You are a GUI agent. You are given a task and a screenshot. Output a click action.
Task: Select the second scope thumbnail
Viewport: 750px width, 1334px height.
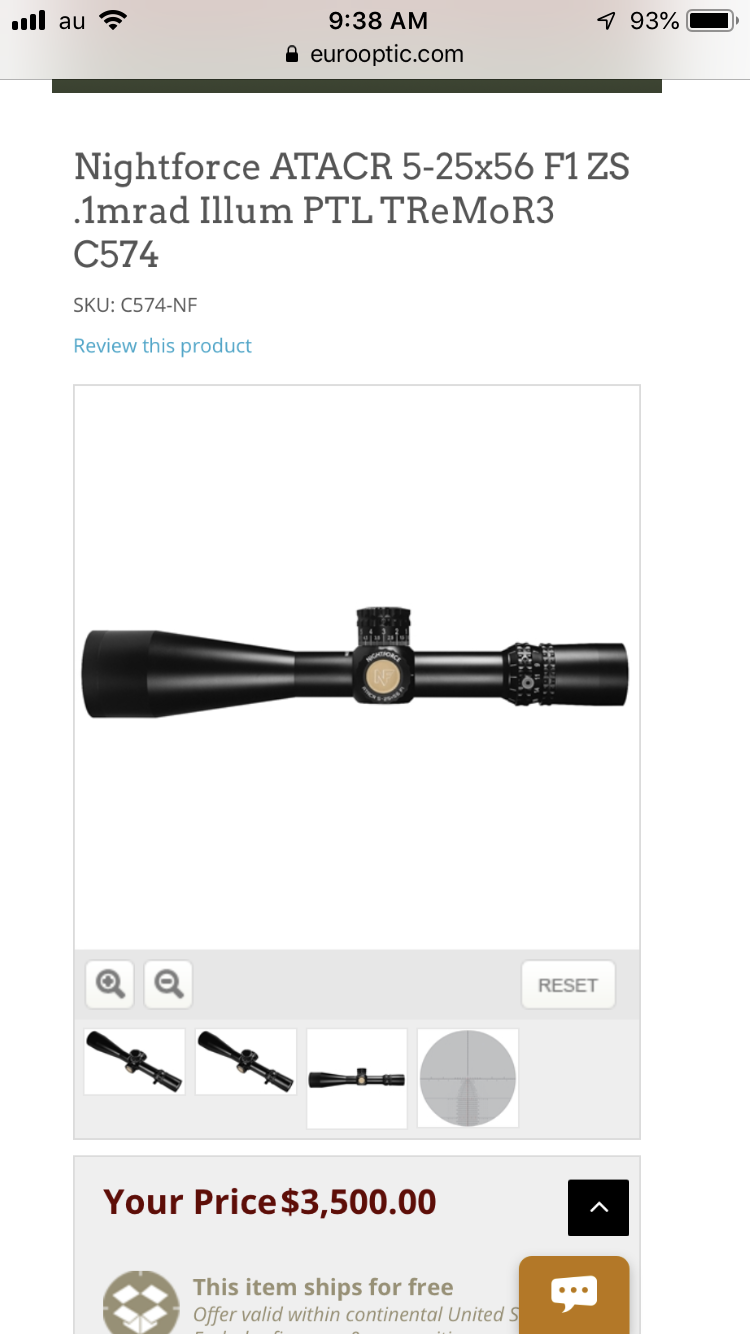point(246,1062)
